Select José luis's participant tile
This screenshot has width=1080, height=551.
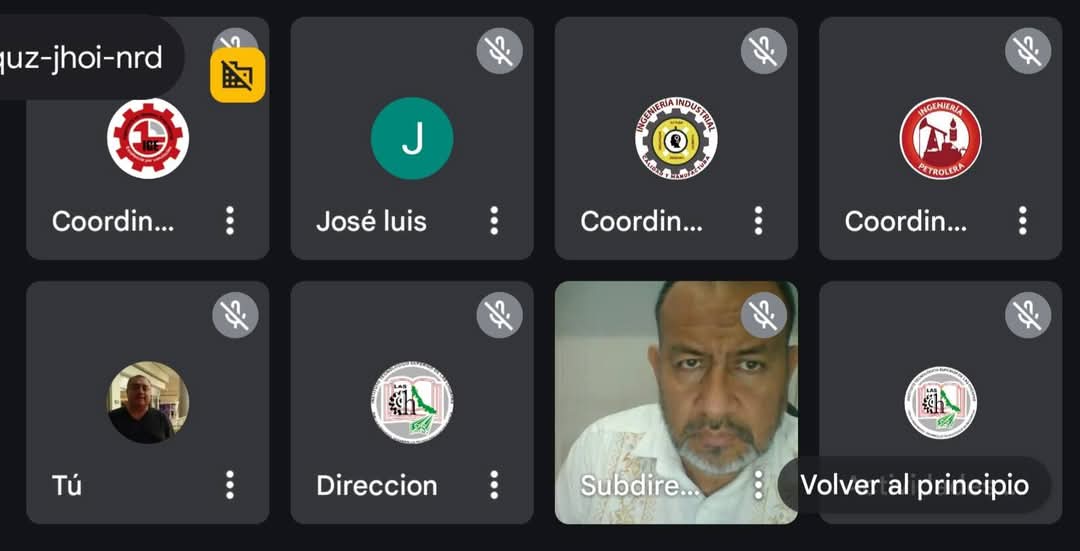pyautogui.click(x=411, y=138)
